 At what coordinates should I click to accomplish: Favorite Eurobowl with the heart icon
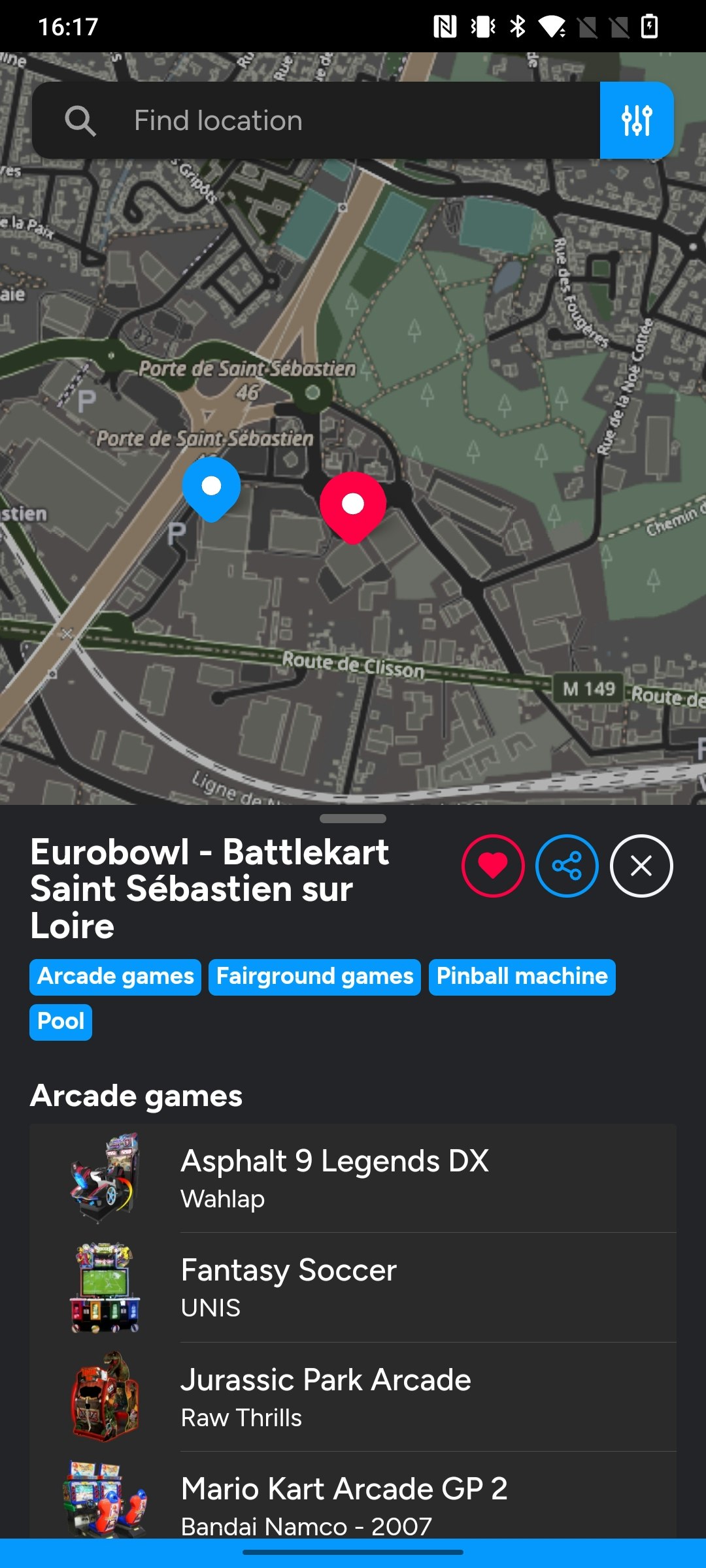tap(493, 866)
